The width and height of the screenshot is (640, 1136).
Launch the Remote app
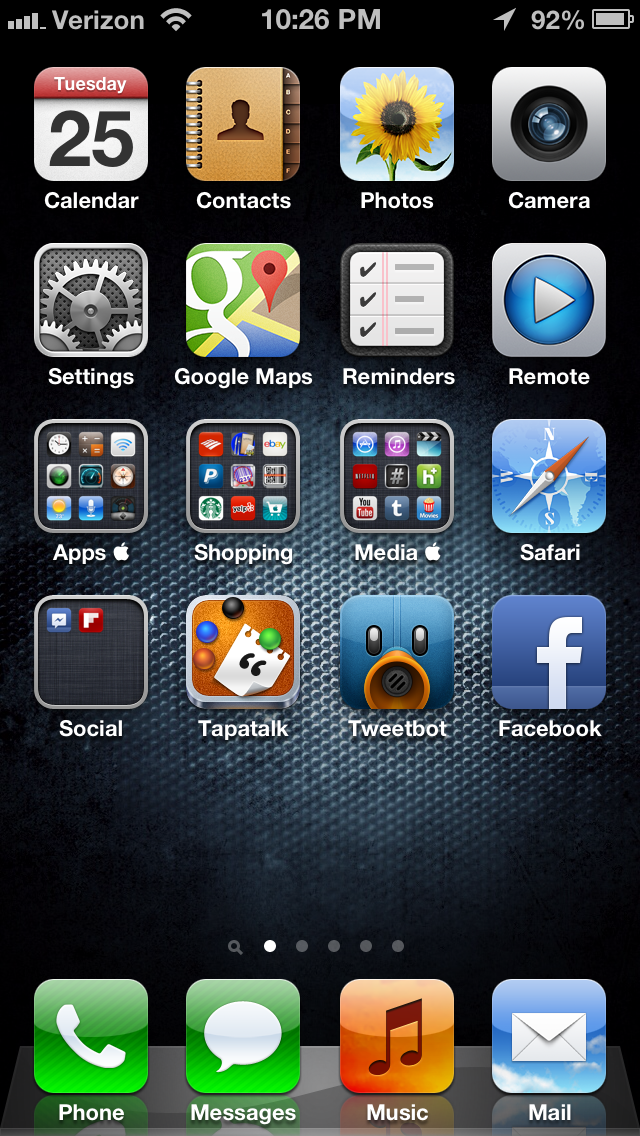(x=549, y=300)
